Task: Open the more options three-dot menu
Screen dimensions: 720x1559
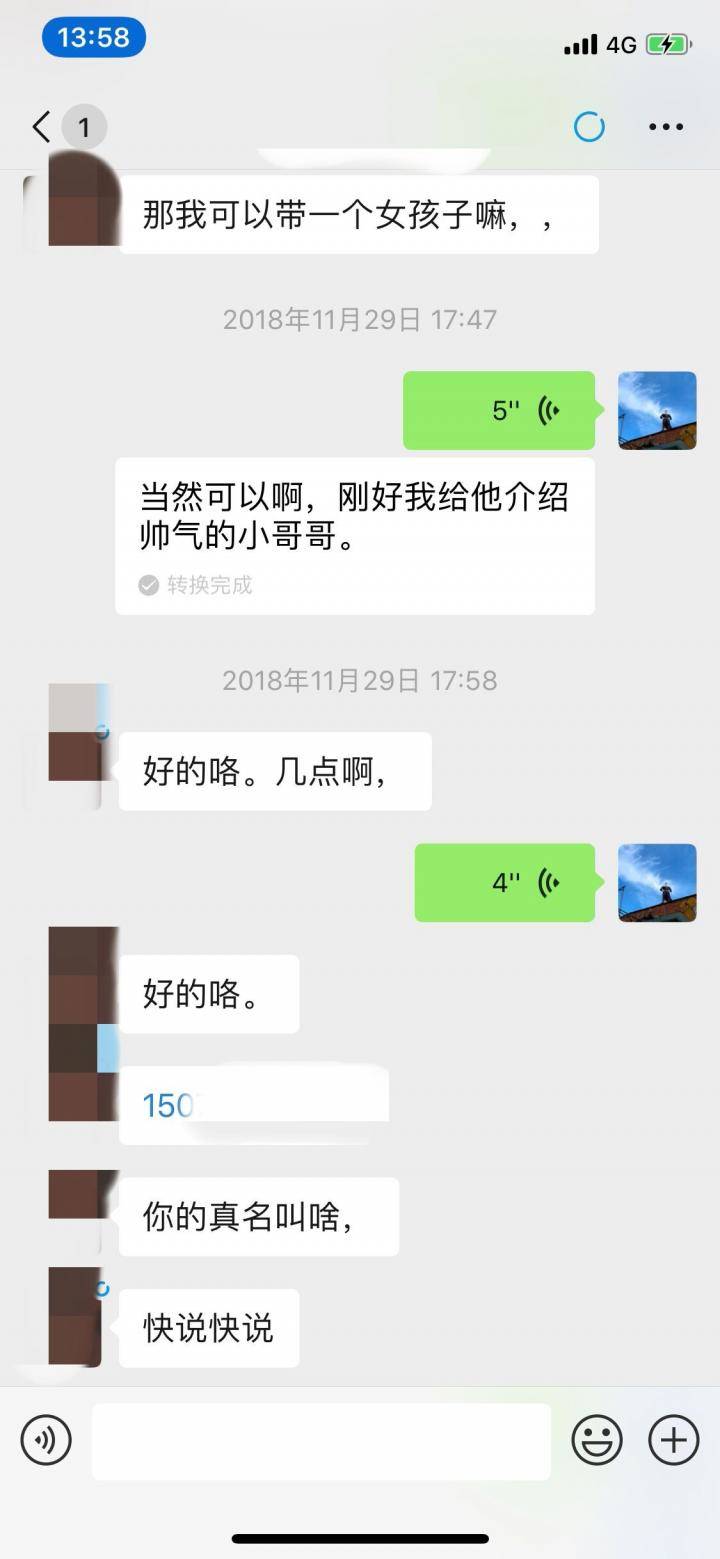Action: pos(664,127)
